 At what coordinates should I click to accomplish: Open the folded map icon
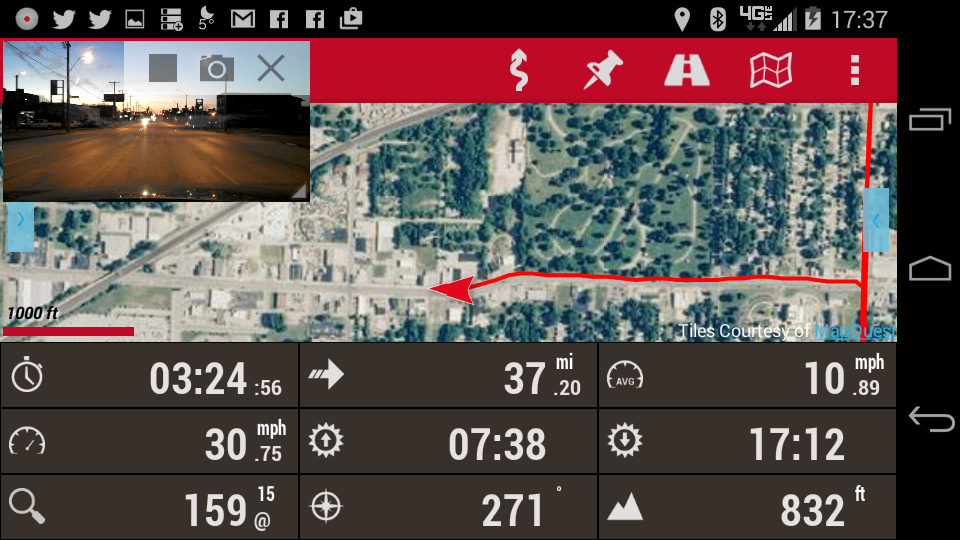771,70
